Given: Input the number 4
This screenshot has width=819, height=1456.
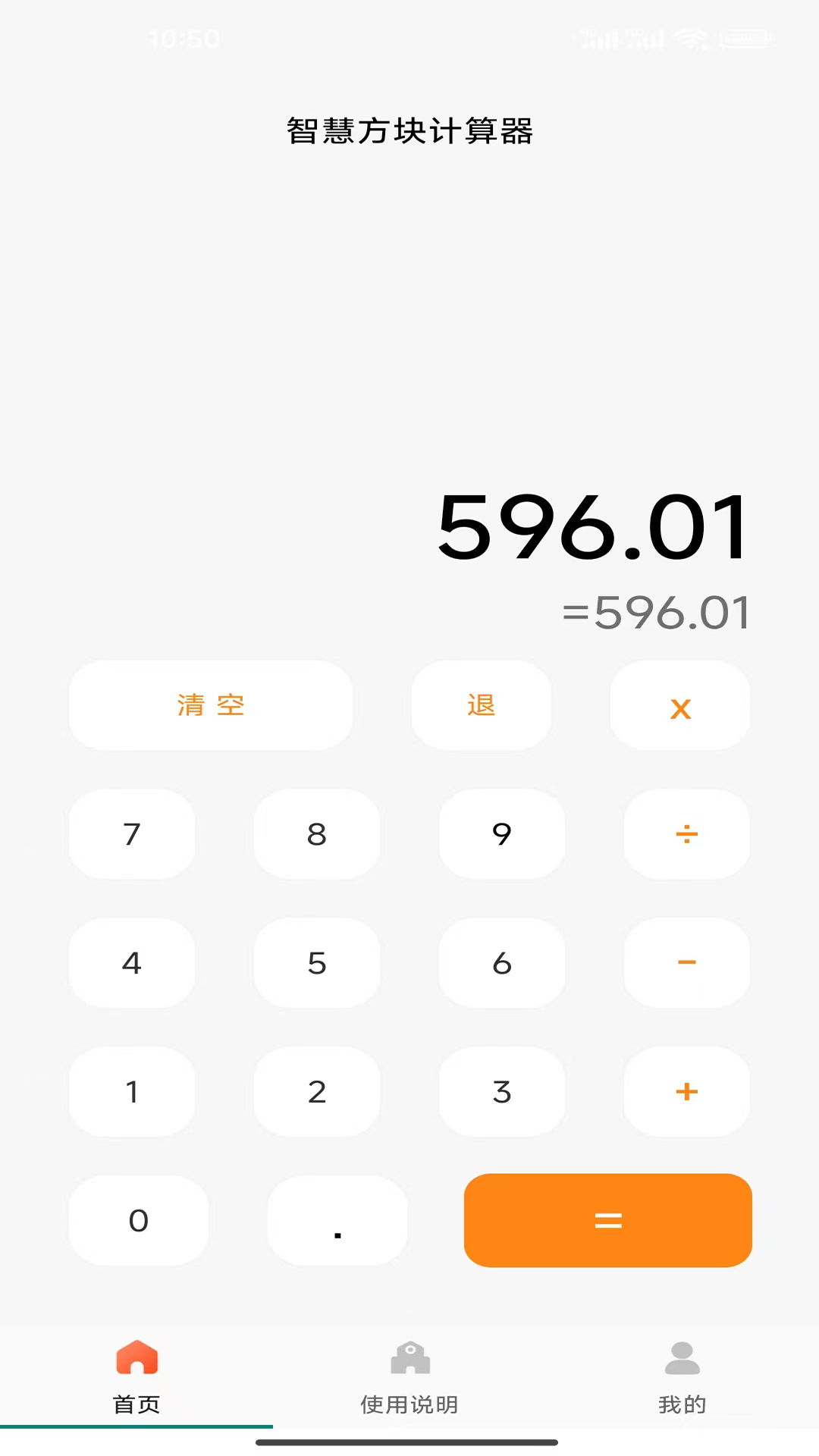Looking at the screenshot, I should coord(132,963).
